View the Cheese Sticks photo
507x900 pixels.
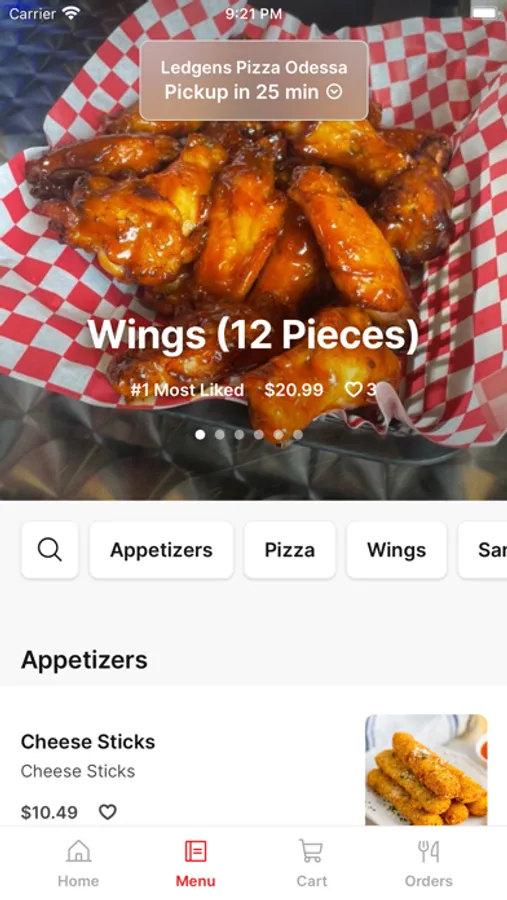tap(426, 770)
